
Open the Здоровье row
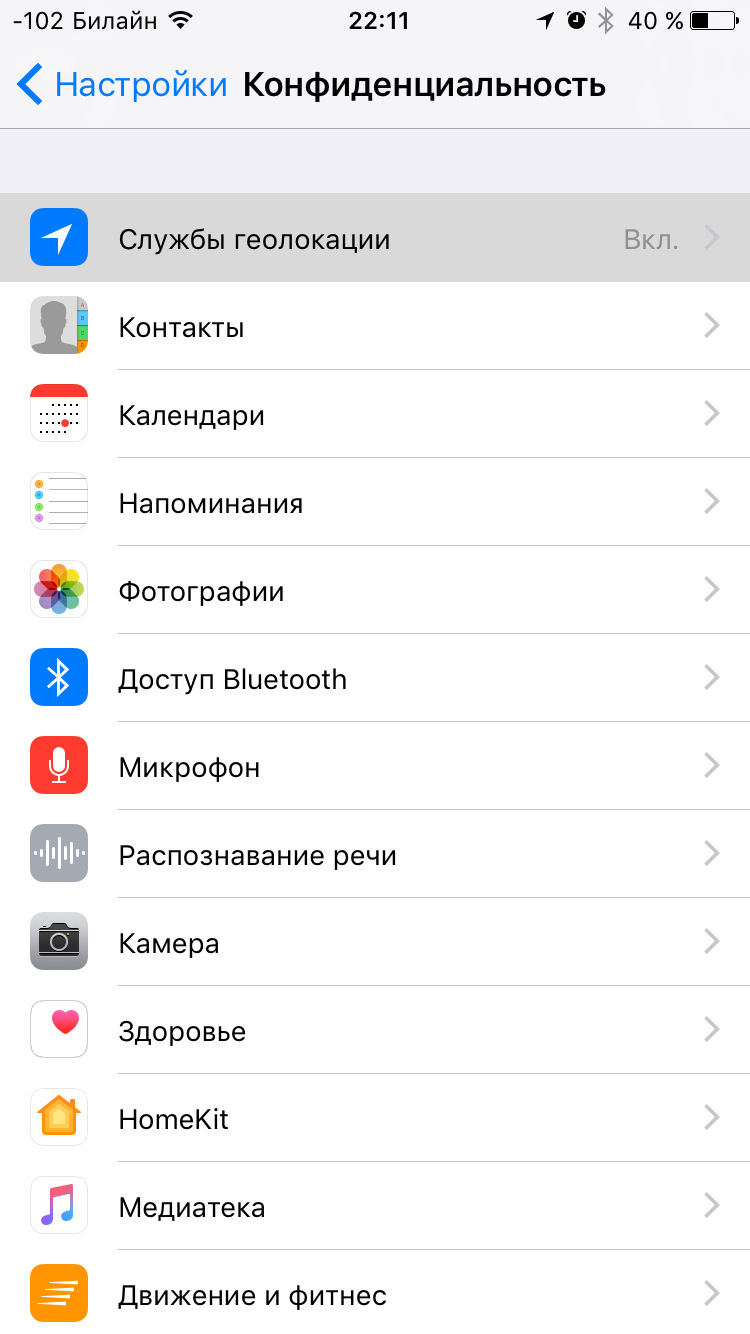[375, 1031]
